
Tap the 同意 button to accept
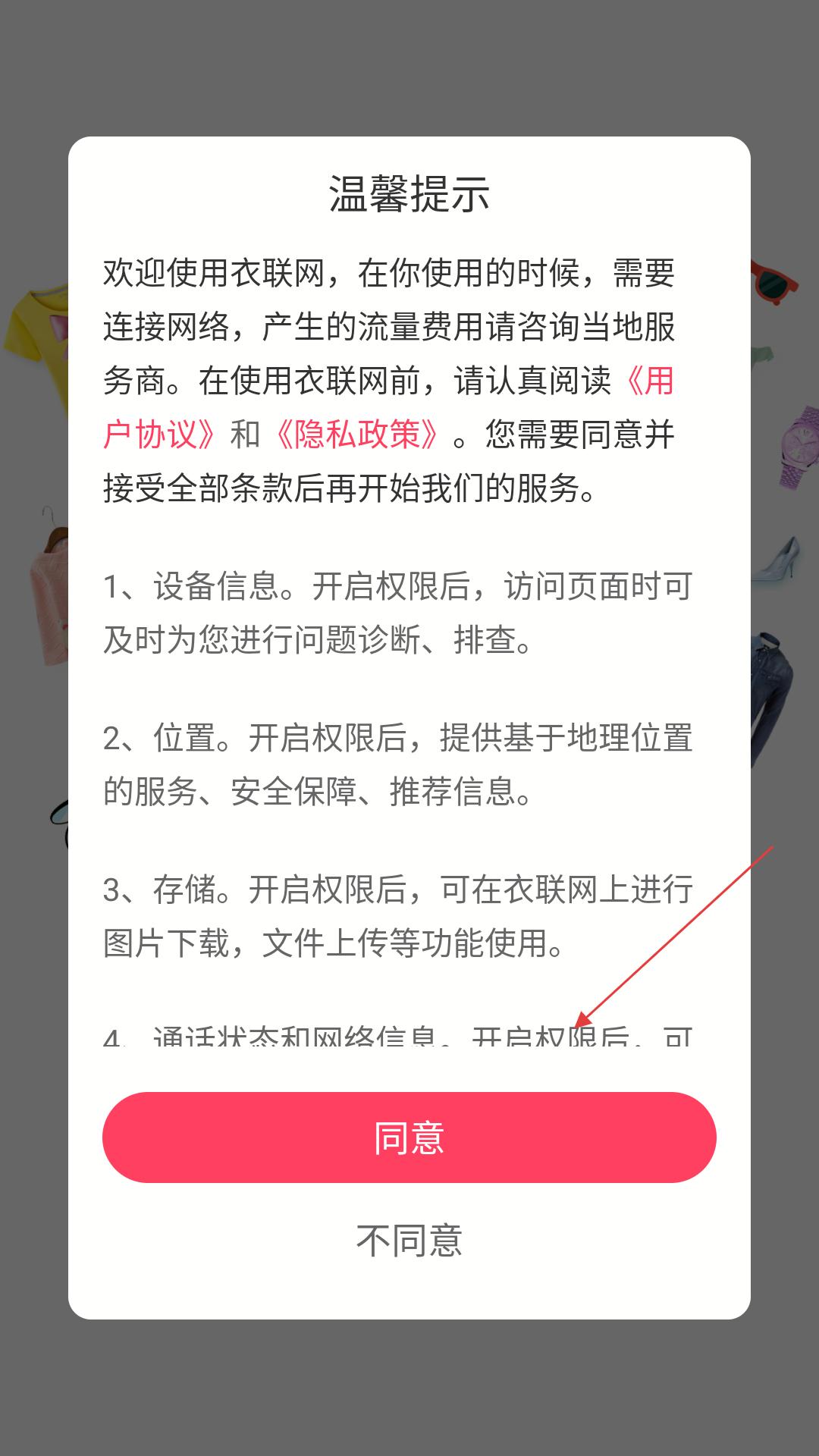click(409, 1137)
